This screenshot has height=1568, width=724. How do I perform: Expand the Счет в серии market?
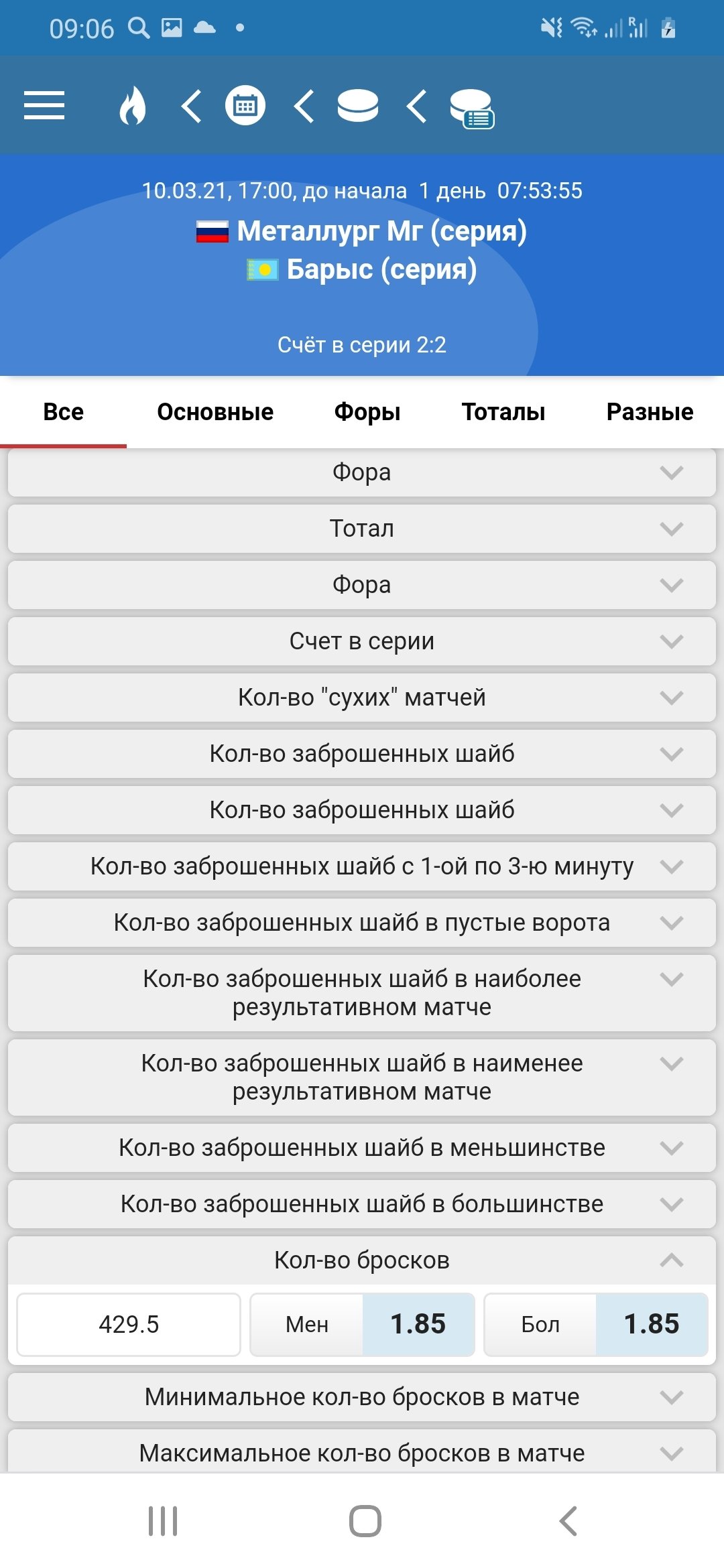[x=362, y=641]
